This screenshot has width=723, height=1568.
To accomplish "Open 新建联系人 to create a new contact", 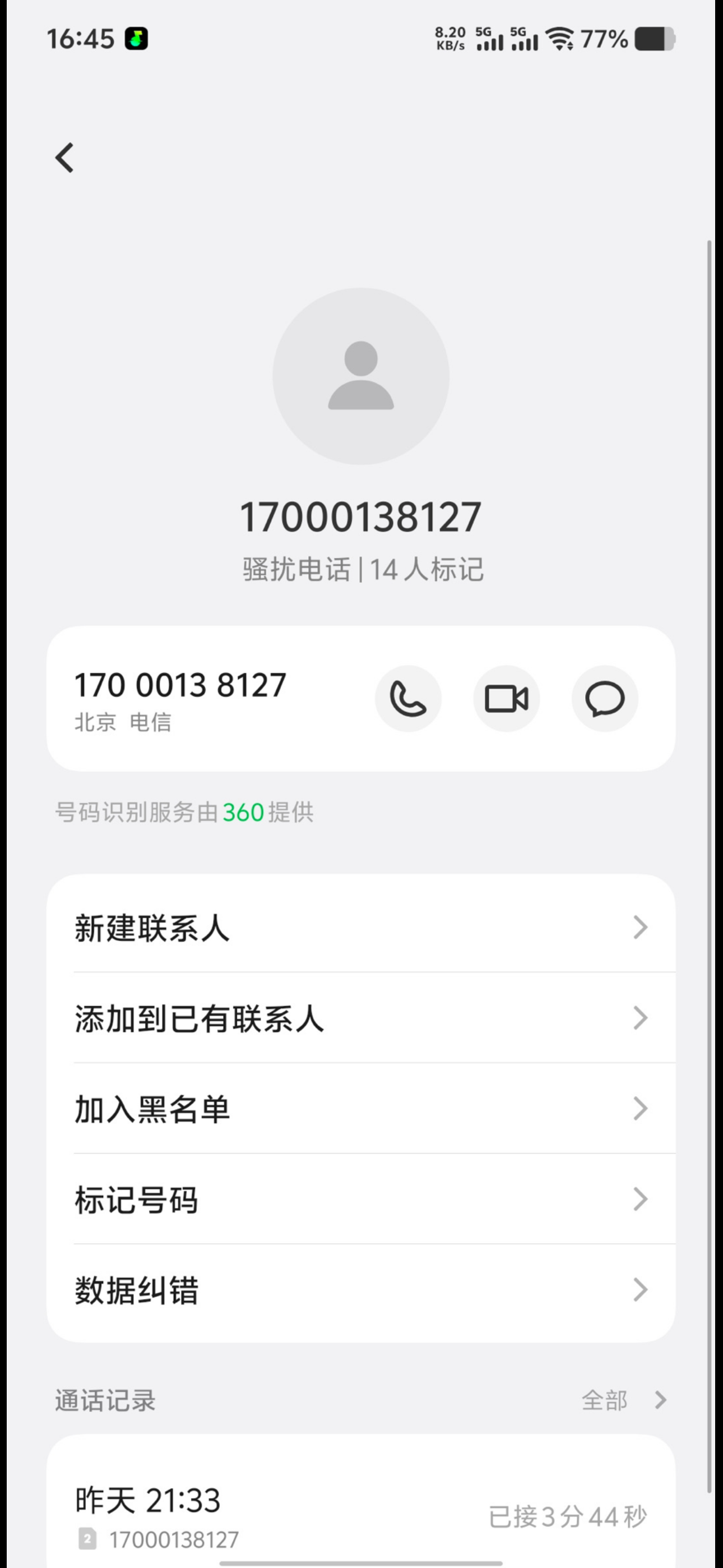I will tap(361, 928).
